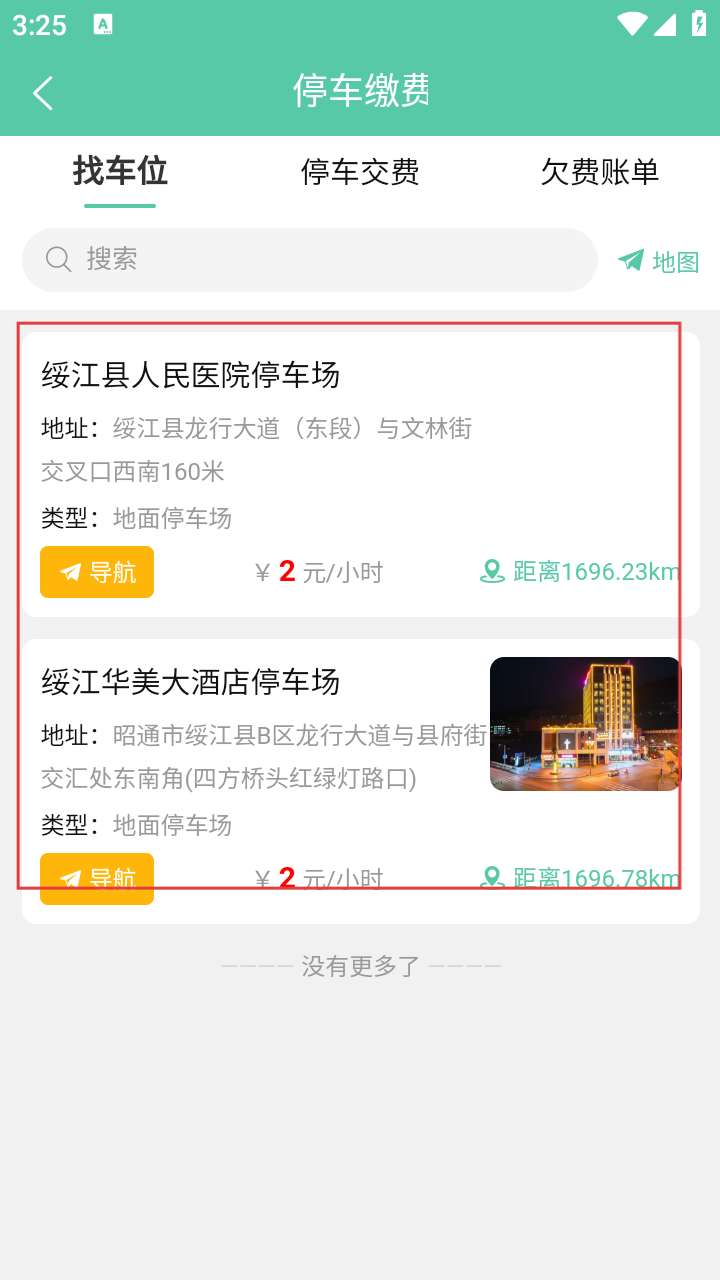Open the 地图 map view
Image resolution: width=720 pixels, height=1280 pixels.
659,261
